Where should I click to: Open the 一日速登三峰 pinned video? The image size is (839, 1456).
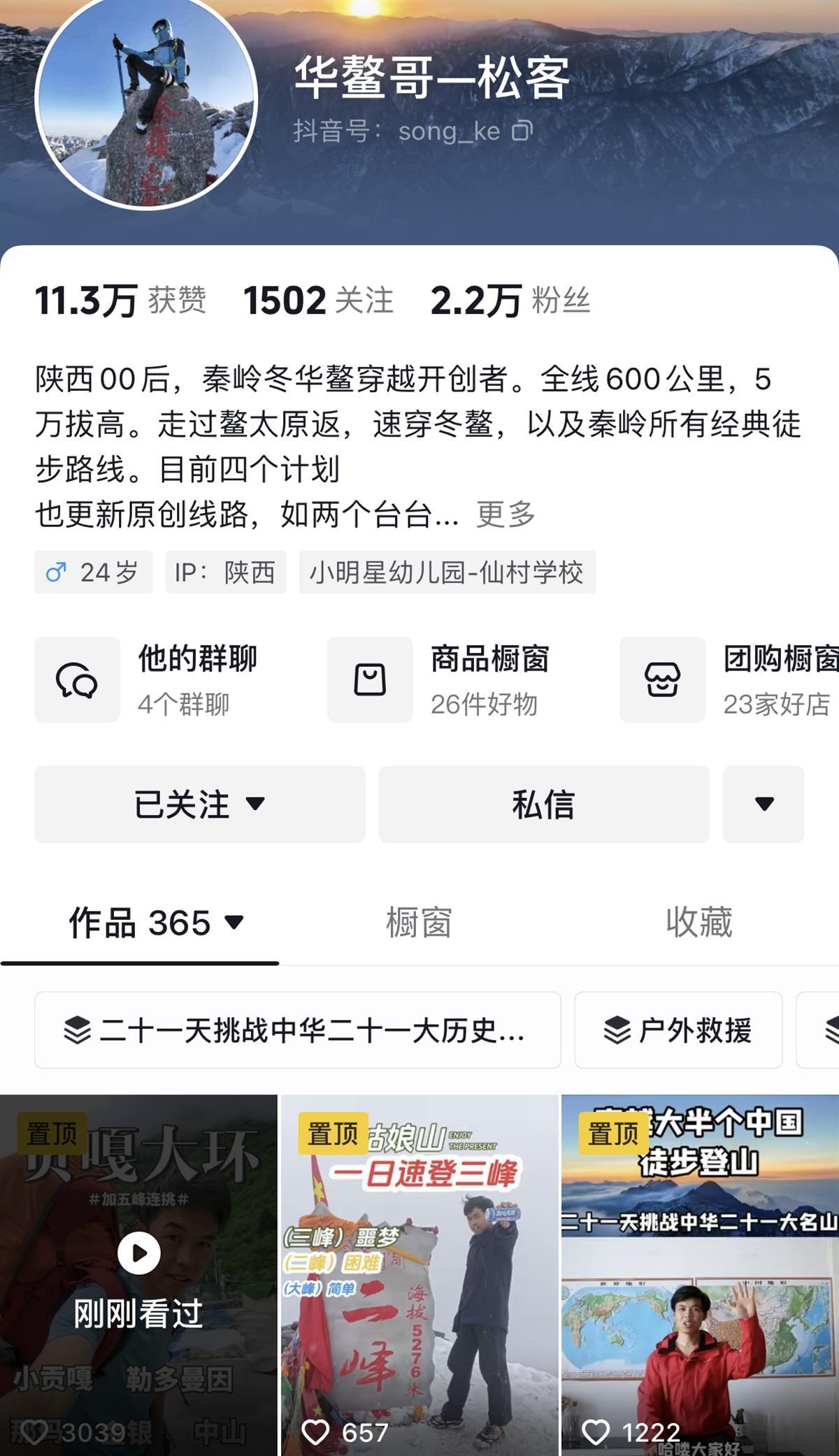tap(419, 1272)
